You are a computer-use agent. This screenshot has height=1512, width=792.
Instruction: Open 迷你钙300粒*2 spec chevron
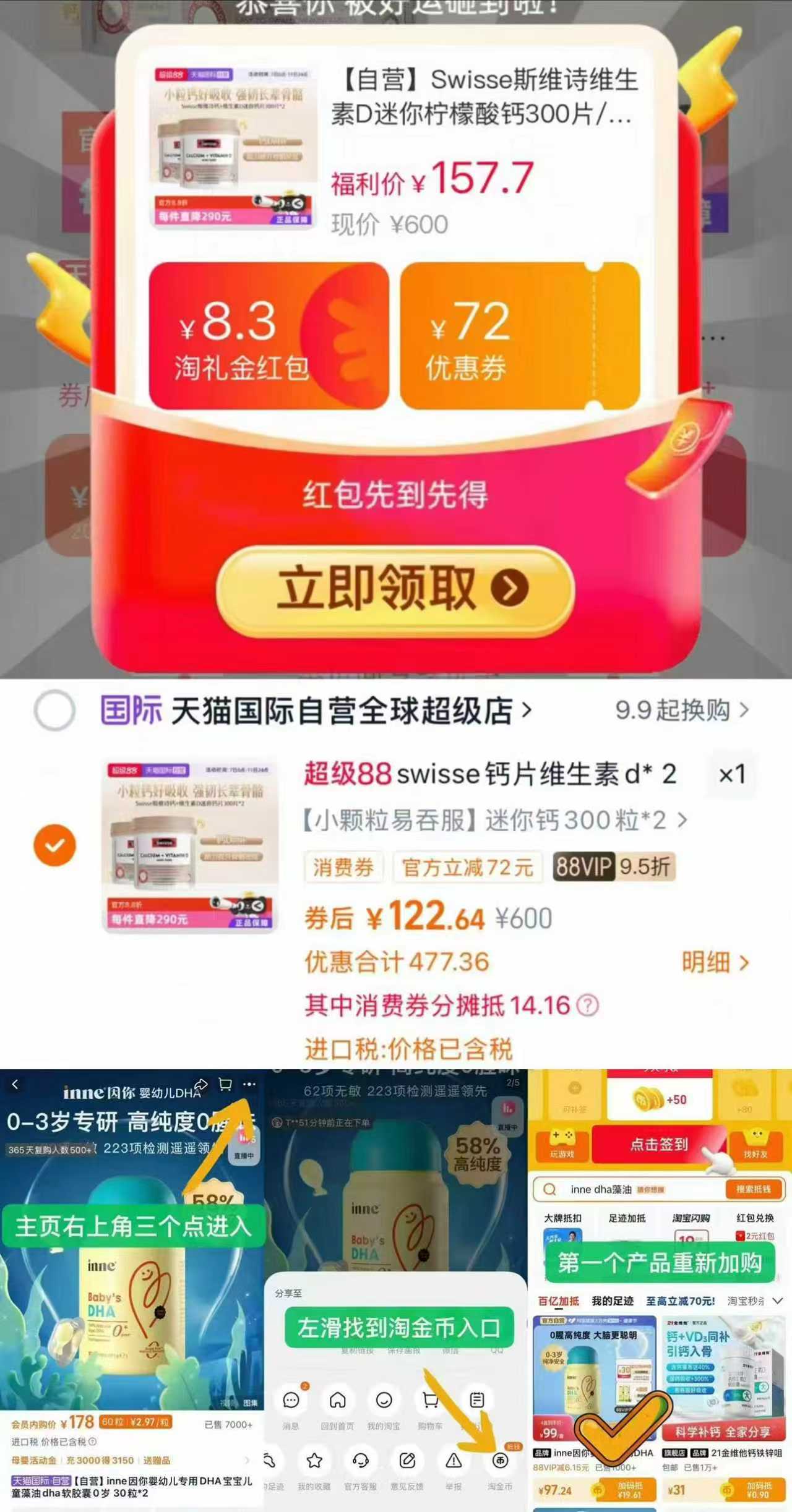point(684,820)
